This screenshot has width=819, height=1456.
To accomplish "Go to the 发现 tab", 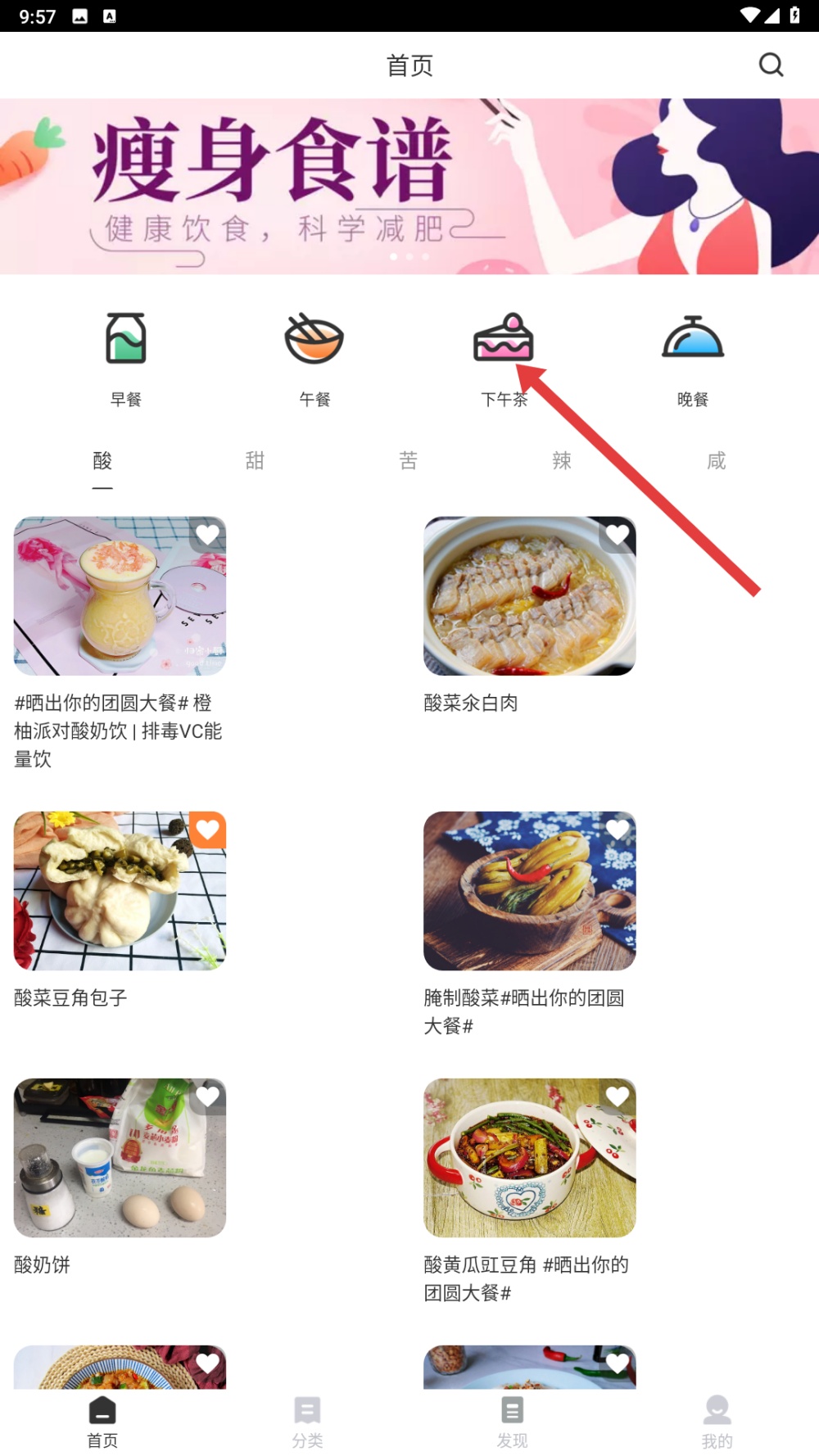I will click(x=512, y=1422).
